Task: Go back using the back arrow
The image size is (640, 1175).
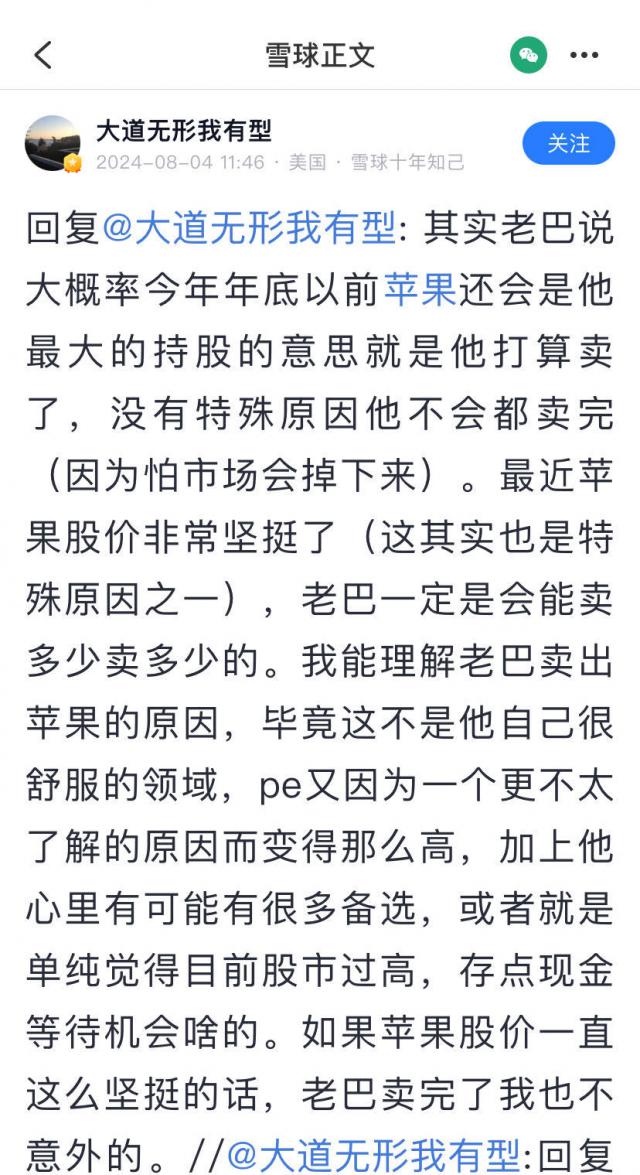Action: [x=43, y=55]
